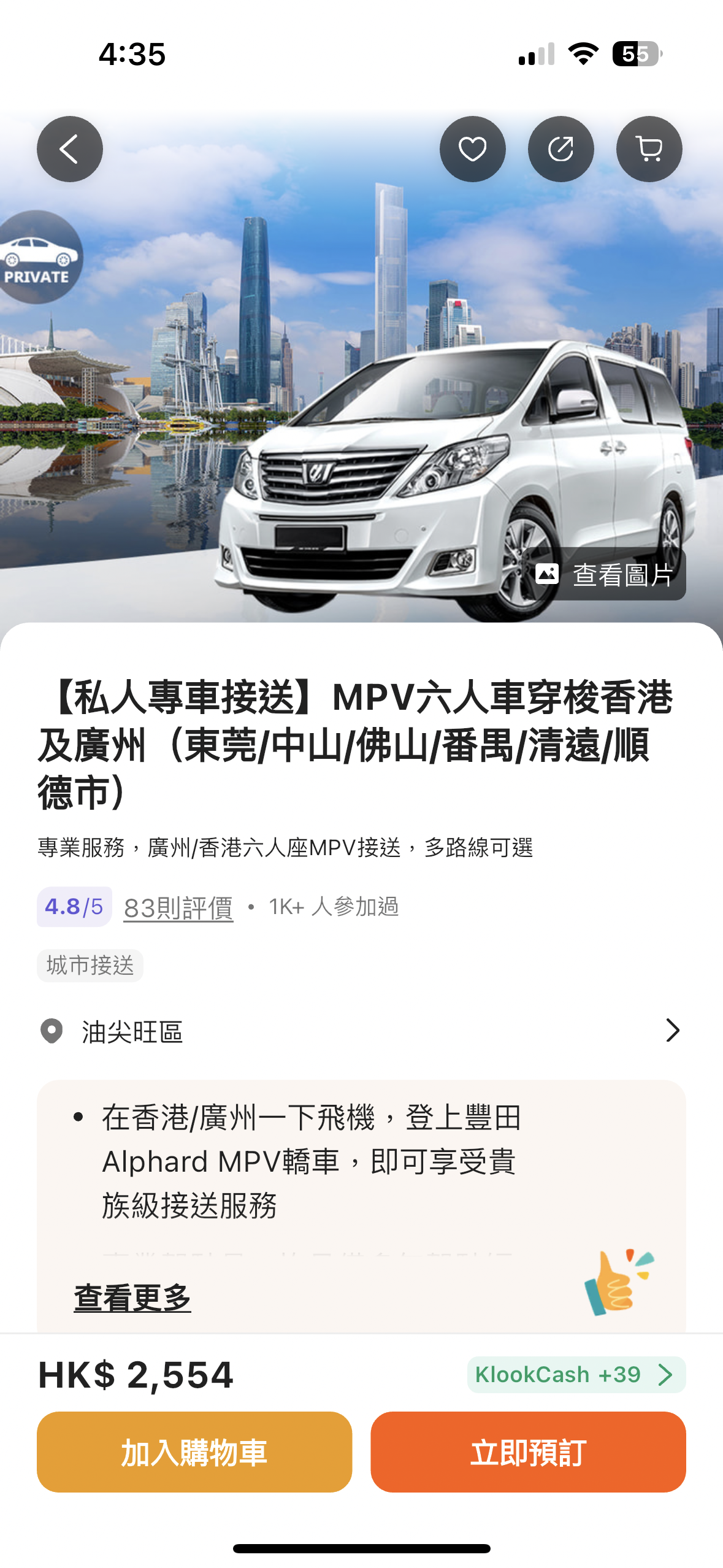The height and width of the screenshot is (1568, 723).
Task: Go back using the top arrow
Action: pos(69,149)
